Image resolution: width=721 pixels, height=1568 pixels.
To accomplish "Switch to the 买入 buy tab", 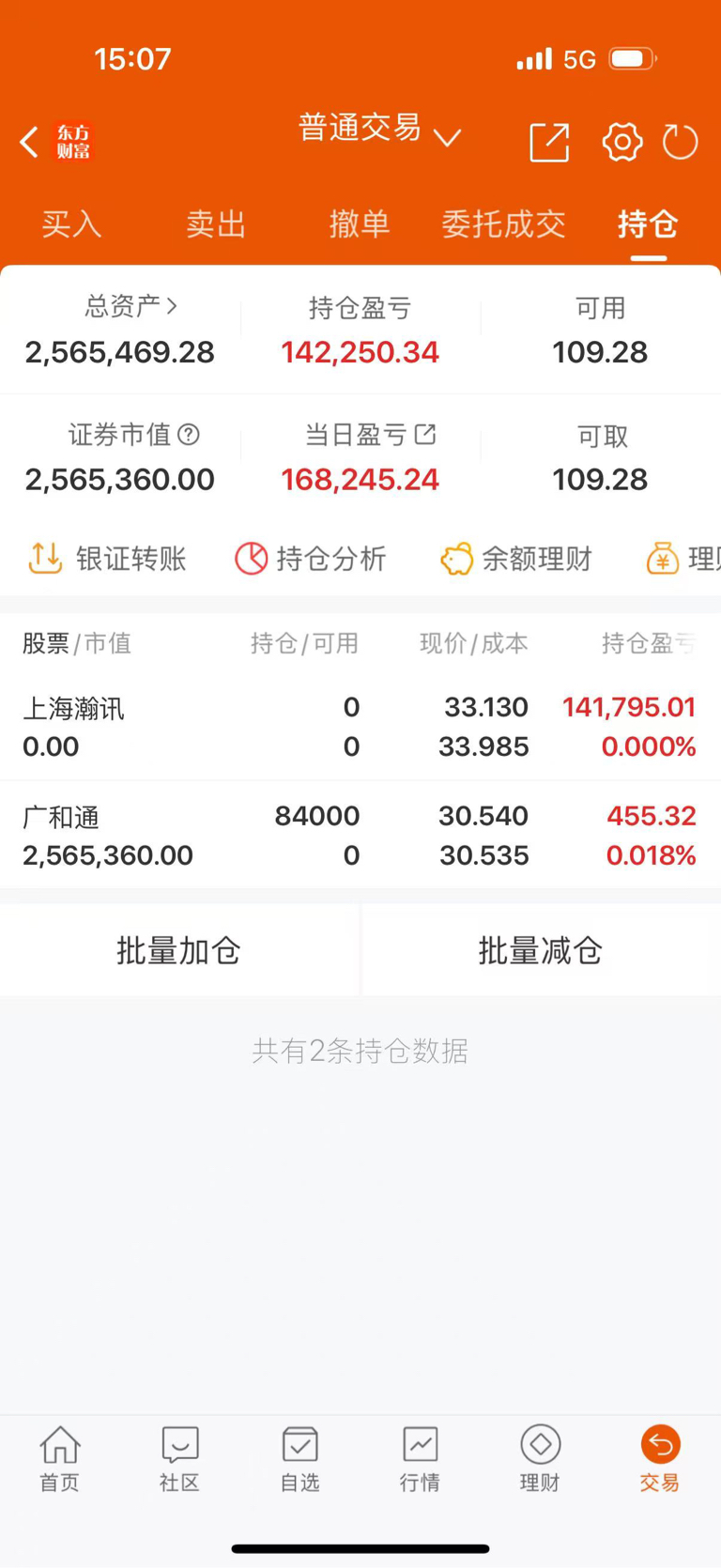I will [x=71, y=224].
